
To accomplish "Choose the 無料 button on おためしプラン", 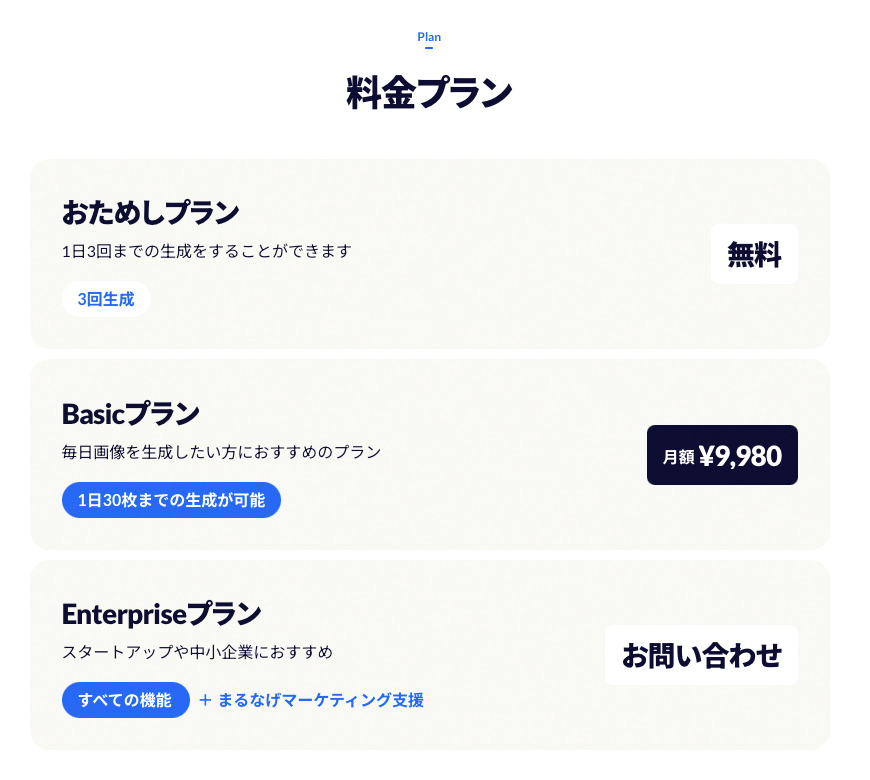I will coord(754,254).
